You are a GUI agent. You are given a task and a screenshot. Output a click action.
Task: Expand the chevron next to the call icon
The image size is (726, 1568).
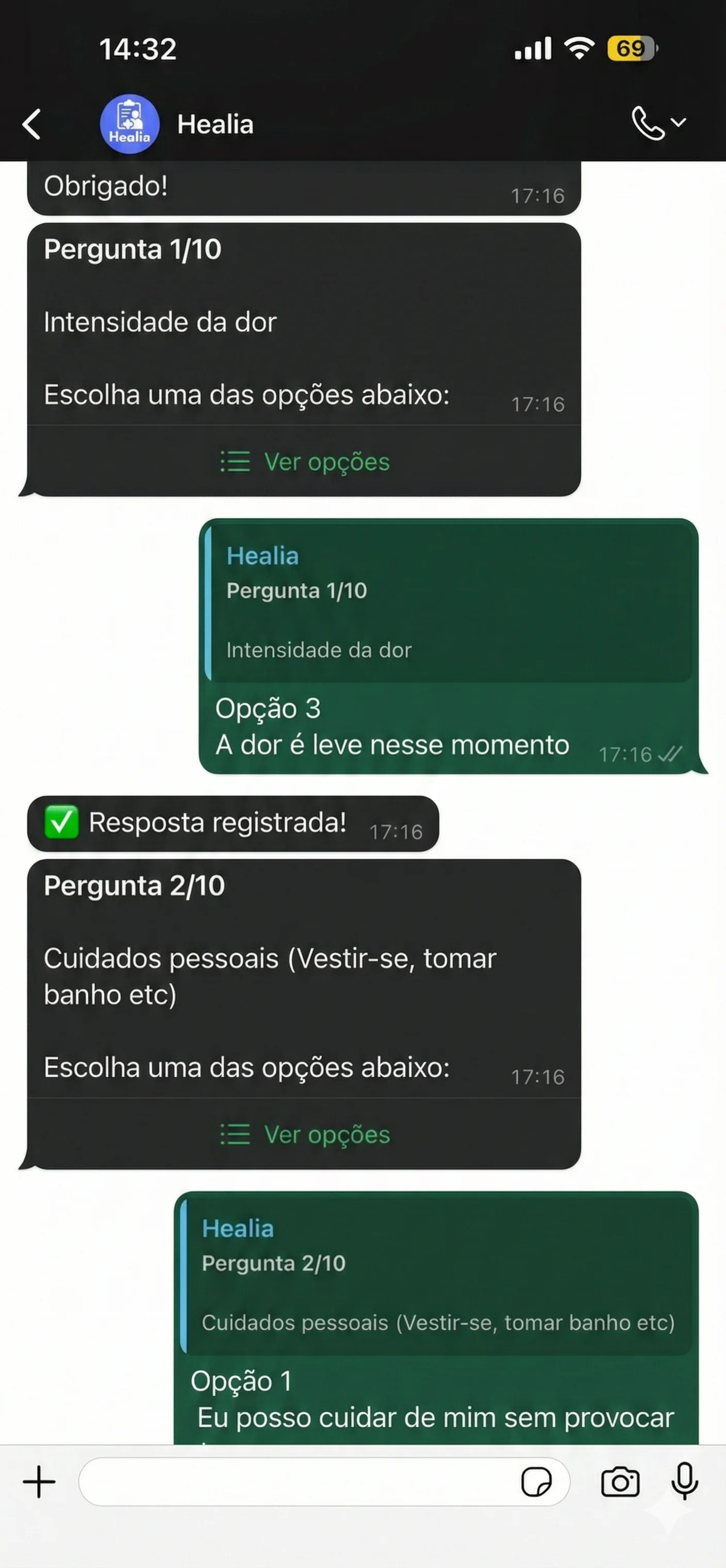pos(678,123)
